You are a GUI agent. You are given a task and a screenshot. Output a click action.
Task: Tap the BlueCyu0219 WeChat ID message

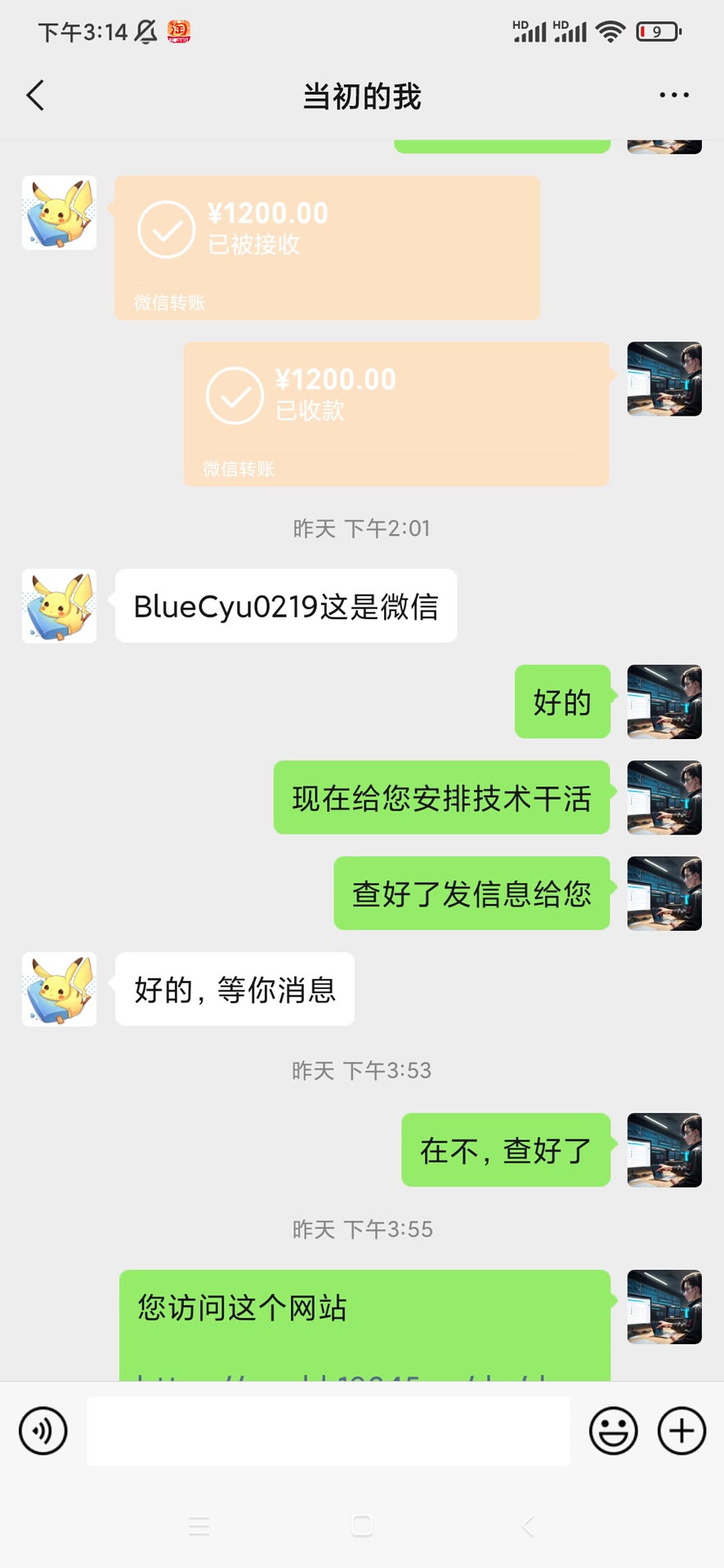[x=285, y=605]
